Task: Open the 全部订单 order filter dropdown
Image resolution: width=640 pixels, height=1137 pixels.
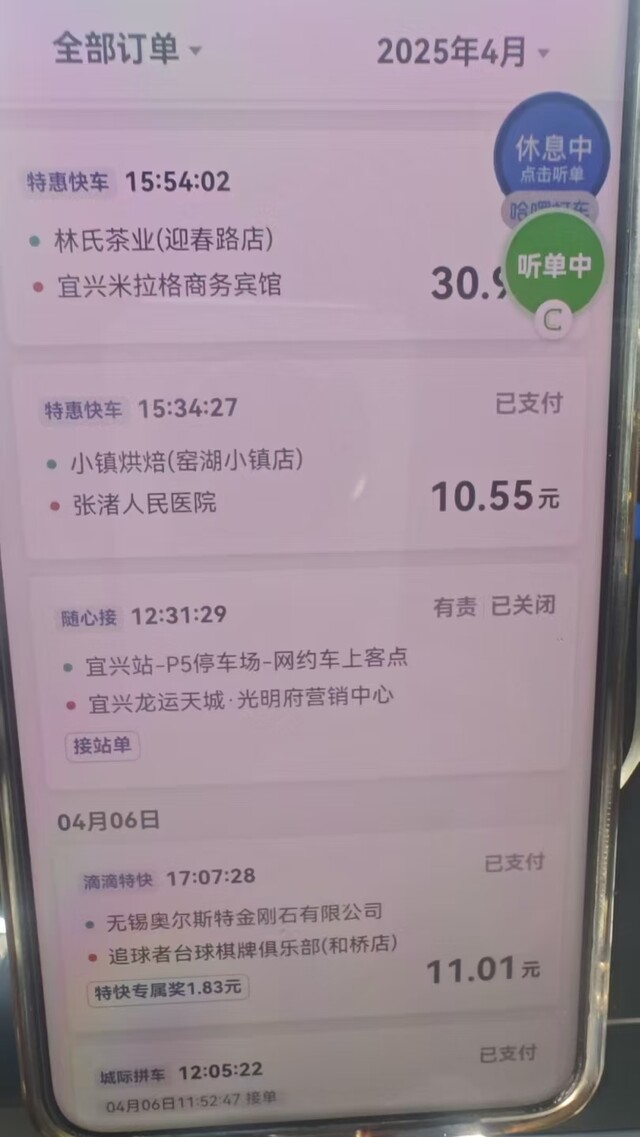Action: click(x=126, y=51)
